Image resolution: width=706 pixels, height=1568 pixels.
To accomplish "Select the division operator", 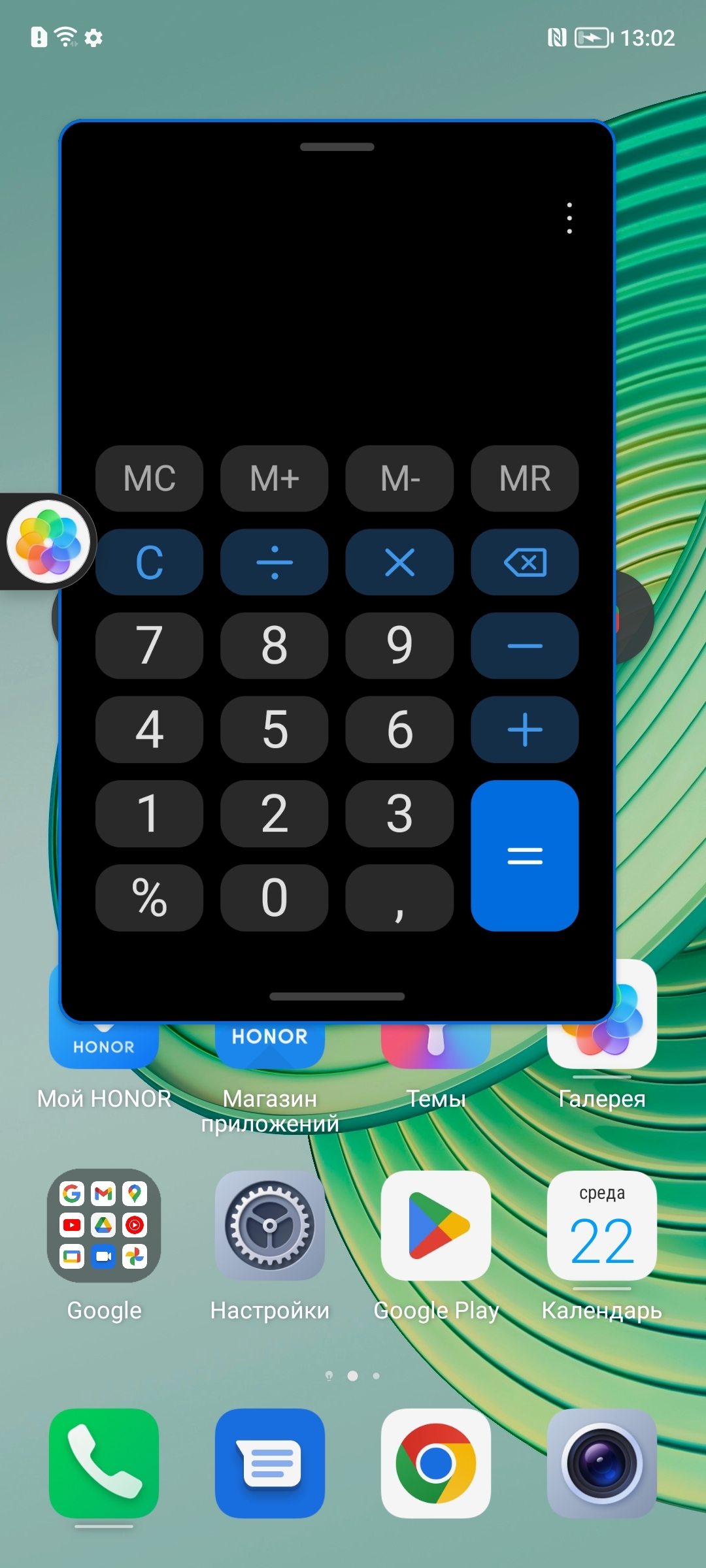I will [x=275, y=562].
